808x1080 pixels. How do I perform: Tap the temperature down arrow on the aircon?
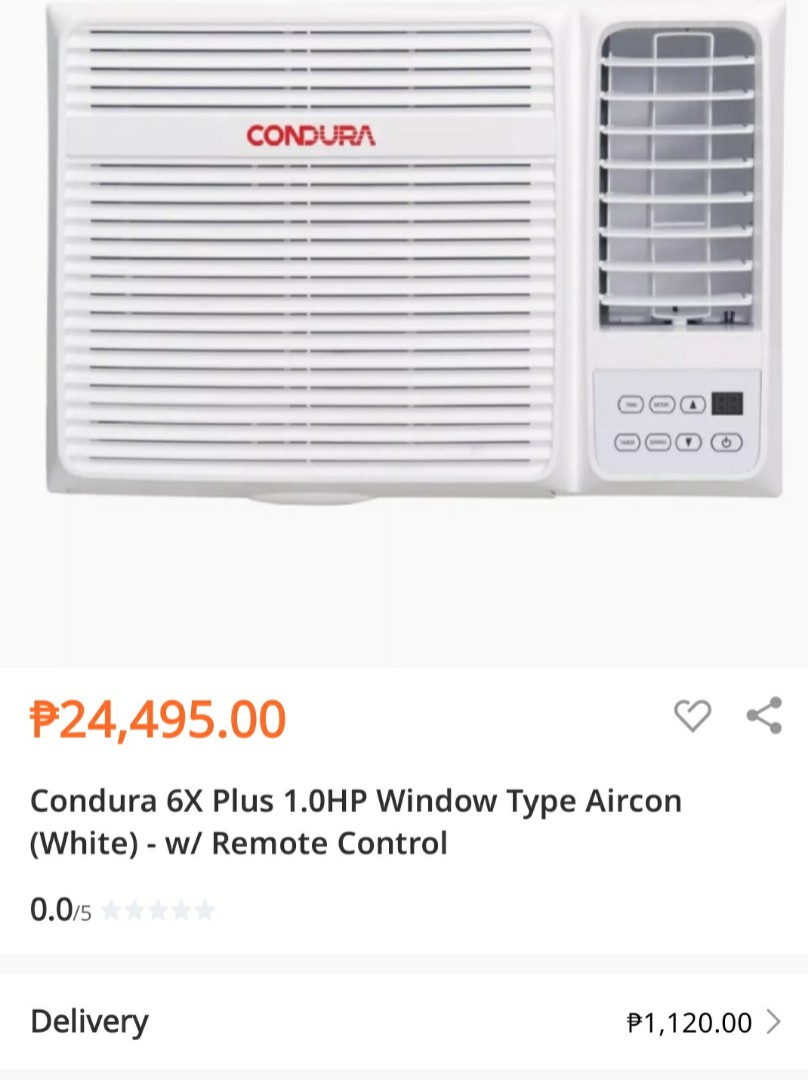tap(689, 442)
